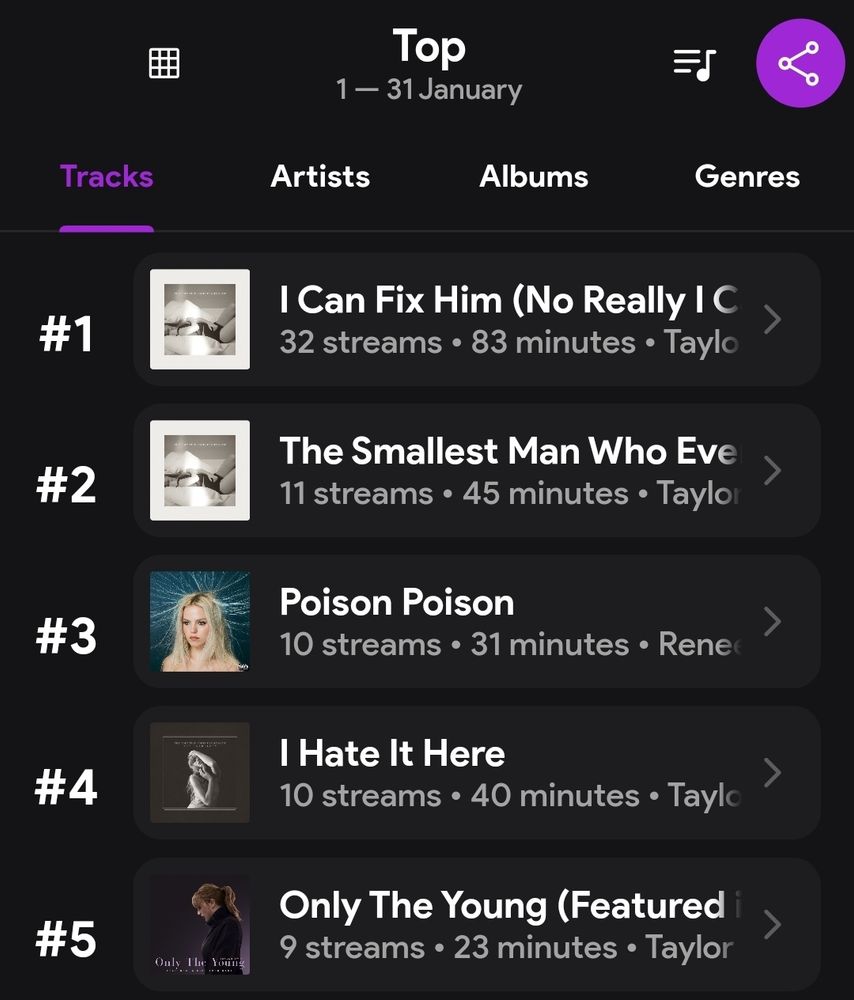Viewport: 854px width, 1000px height.
Task: Switch back to the Tracks tab
Action: (x=107, y=177)
